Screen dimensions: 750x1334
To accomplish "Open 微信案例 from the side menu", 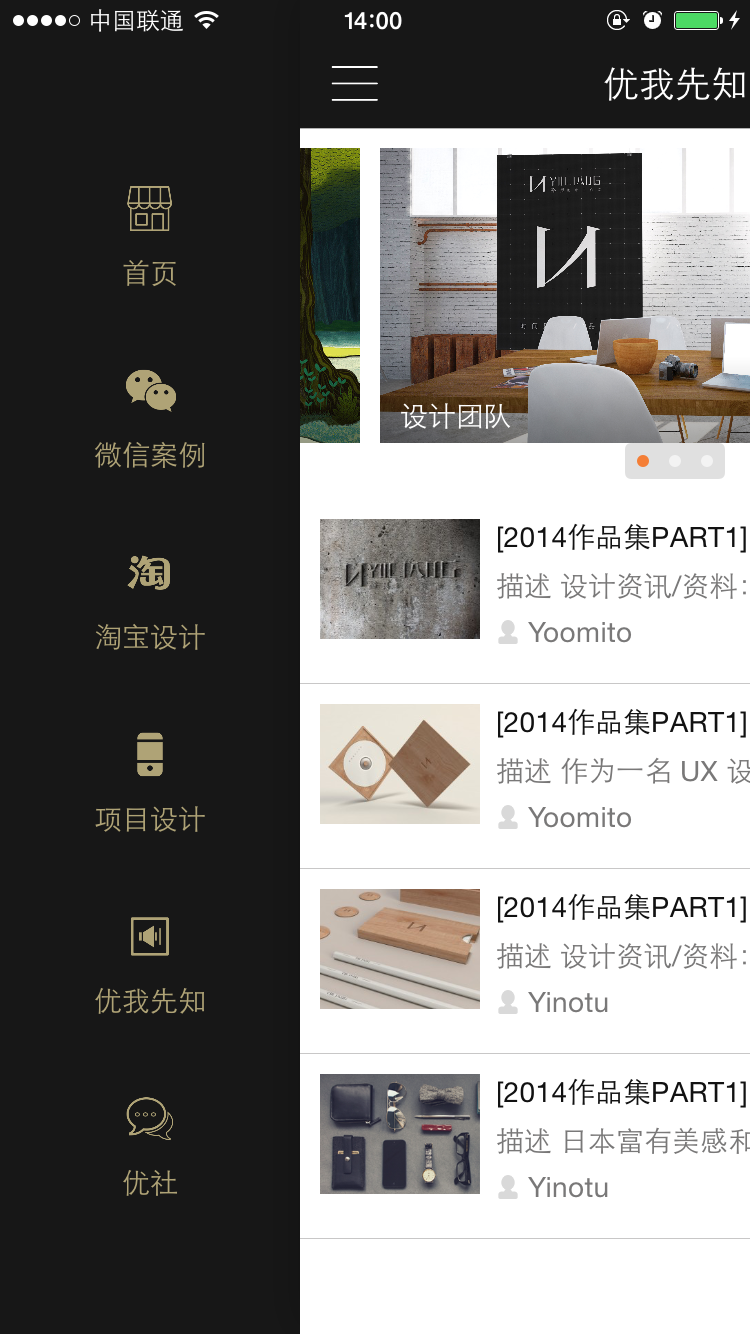I will pyautogui.click(x=150, y=419).
